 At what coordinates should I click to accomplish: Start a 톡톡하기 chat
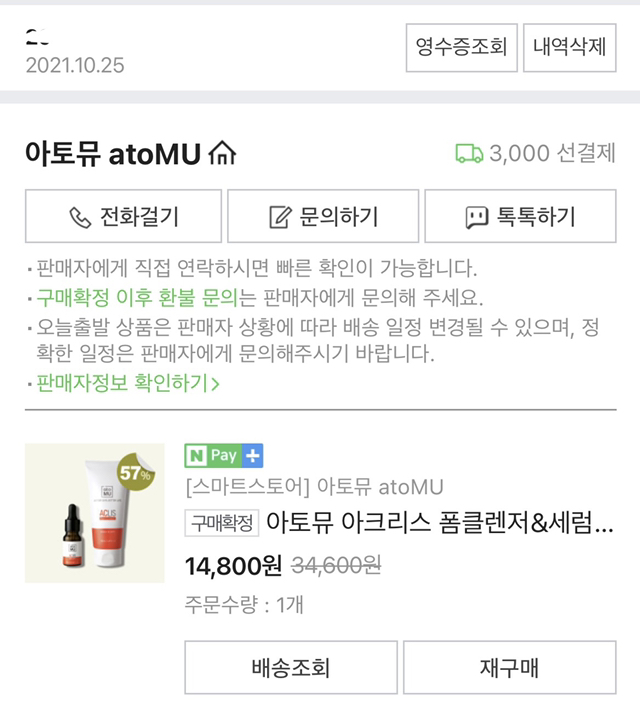520,217
